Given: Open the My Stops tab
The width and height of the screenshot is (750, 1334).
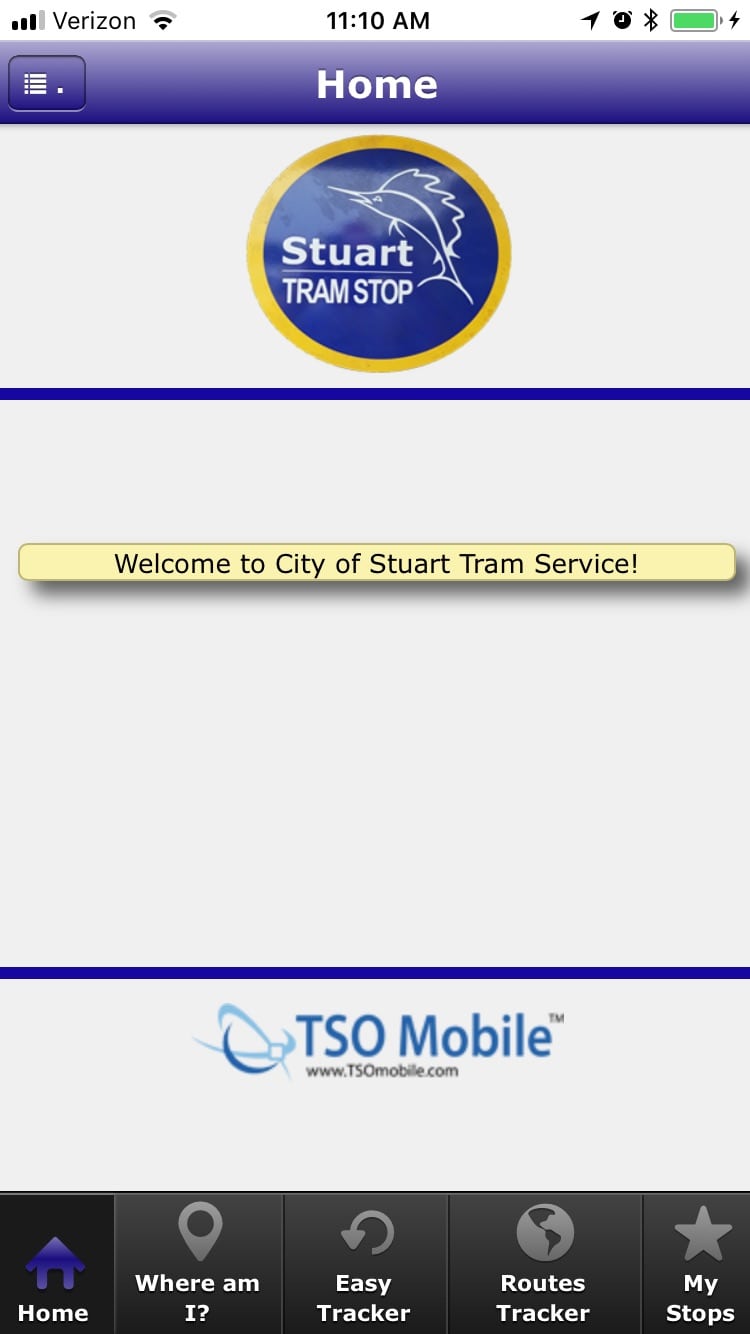Looking at the screenshot, I should click(697, 1264).
